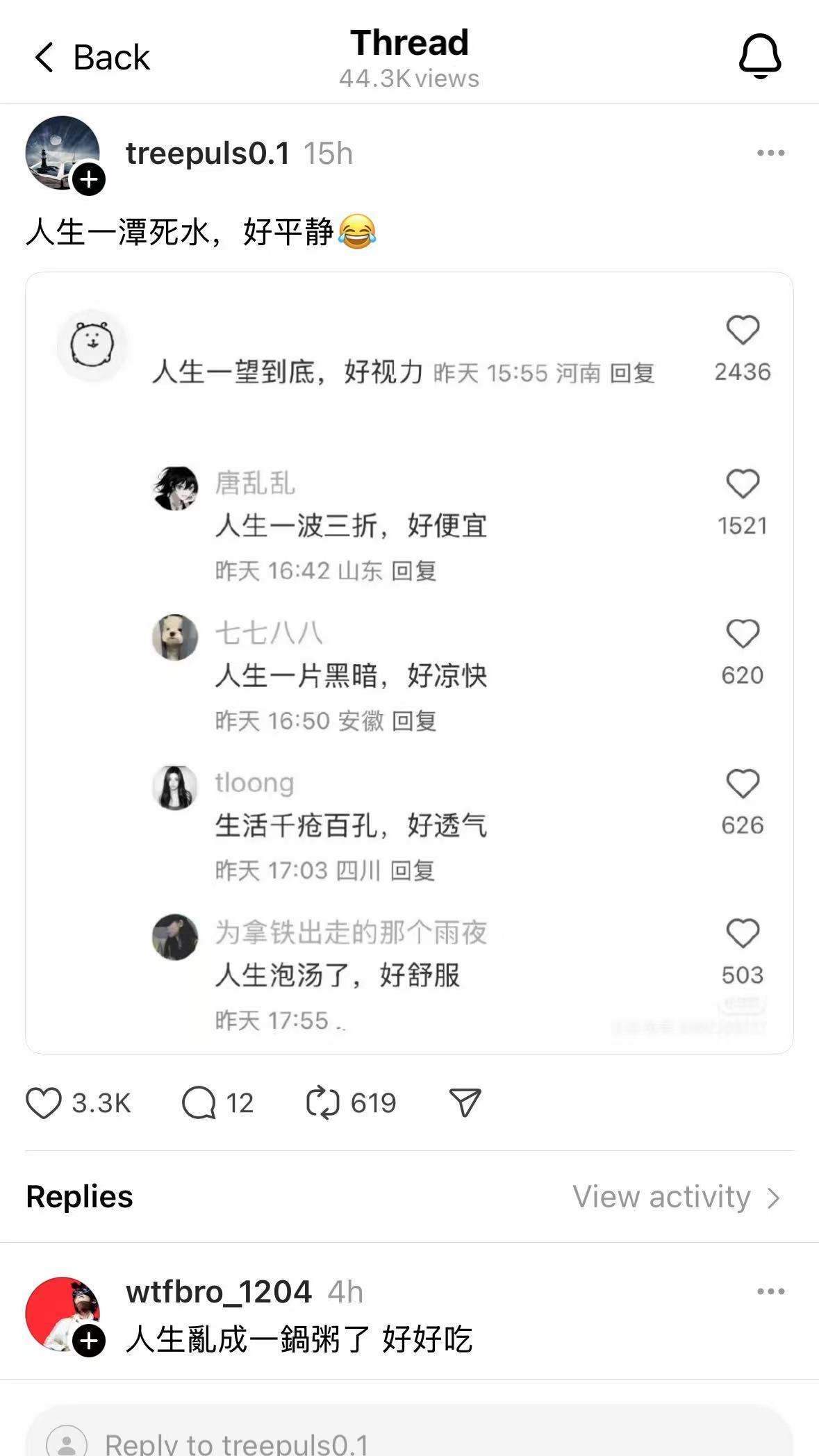This screenshot has width=819, height=1456.
Task: Open the notifications bell
Action: (x=760, y=56)
